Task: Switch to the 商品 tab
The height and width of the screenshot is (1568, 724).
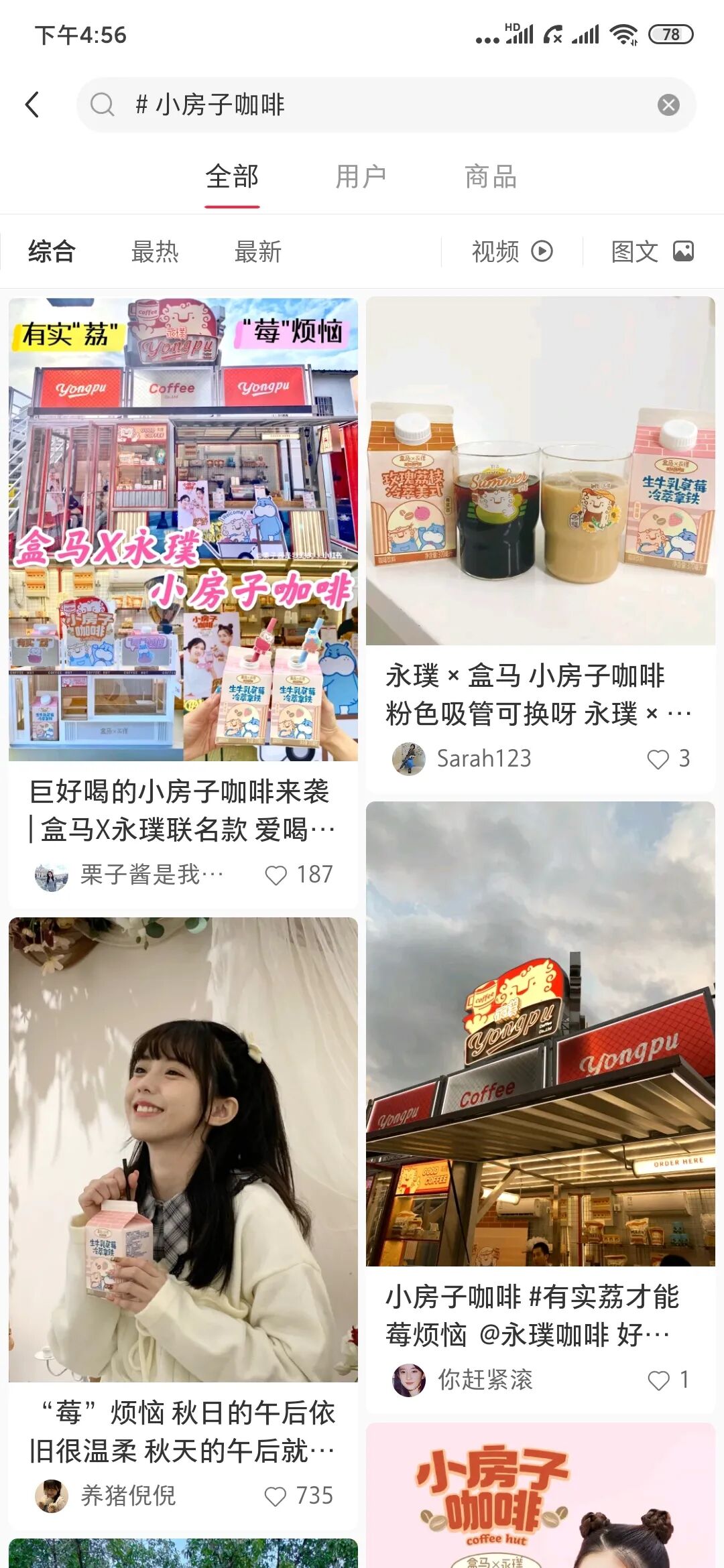Action: [x=491, y=177]
